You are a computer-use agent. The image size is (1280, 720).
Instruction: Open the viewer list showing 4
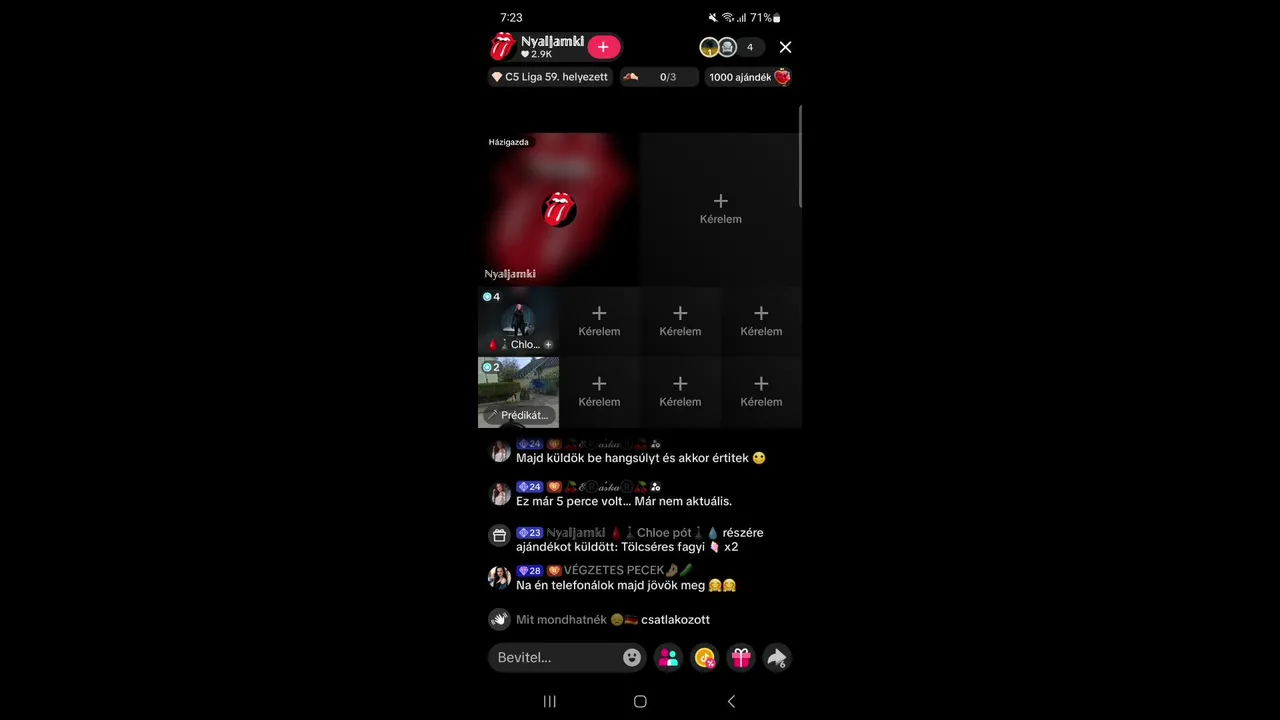(749, 47)
